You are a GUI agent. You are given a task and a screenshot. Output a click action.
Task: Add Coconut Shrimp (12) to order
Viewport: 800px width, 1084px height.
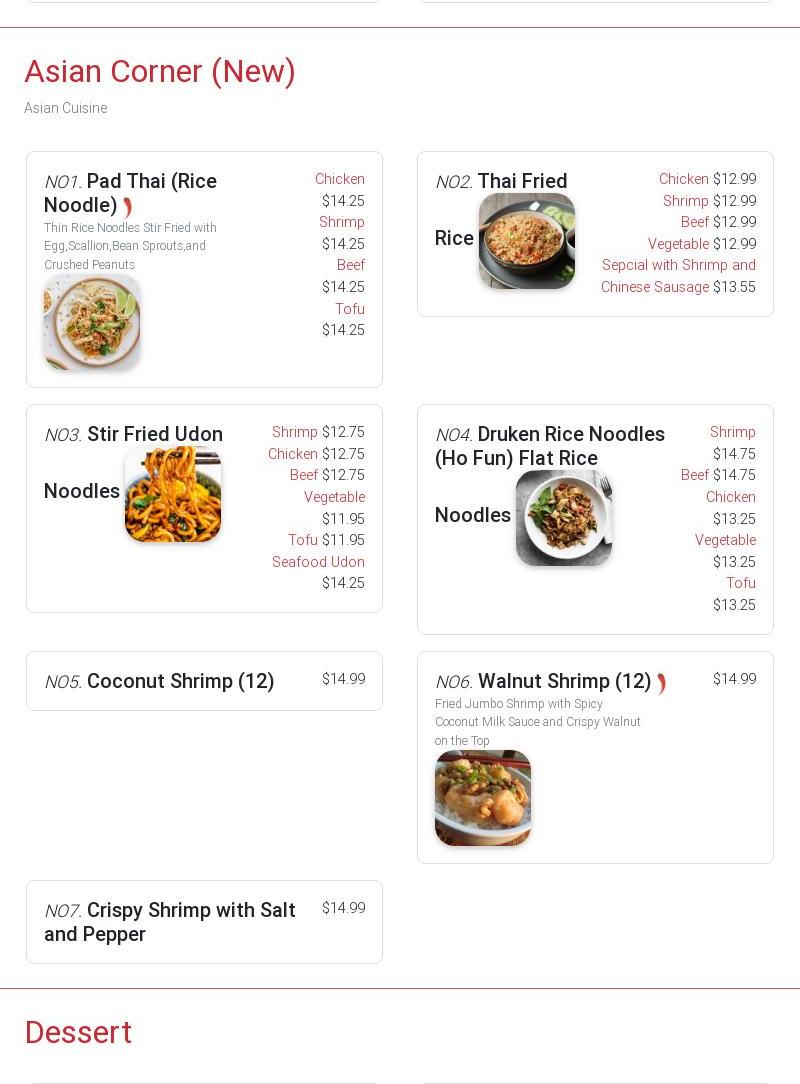(x=180, y=682)
